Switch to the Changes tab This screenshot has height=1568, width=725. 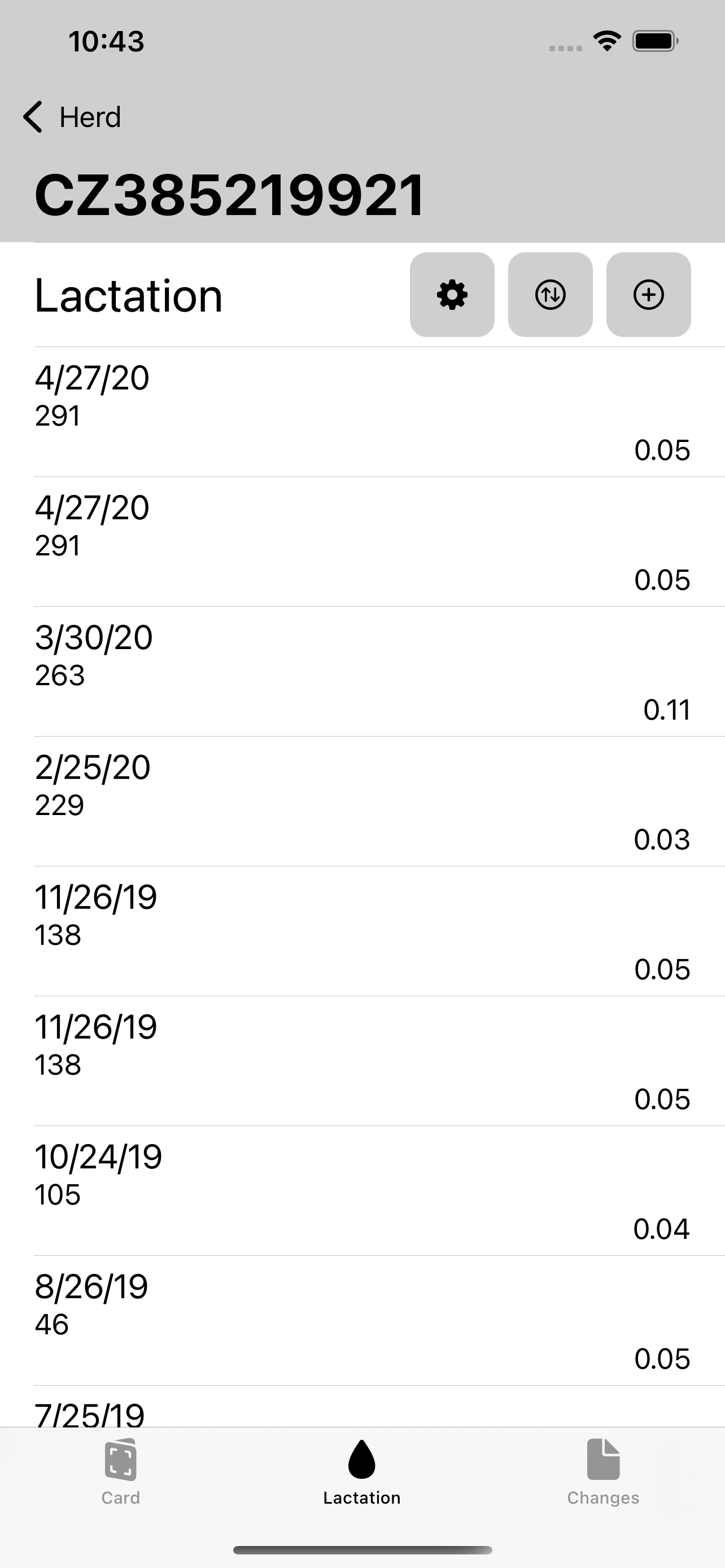[603, 1472]
